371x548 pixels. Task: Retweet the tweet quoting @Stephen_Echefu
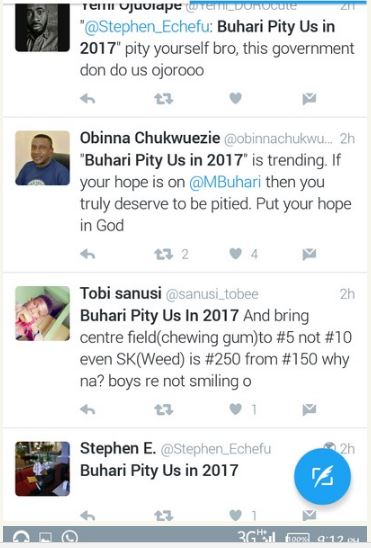pyautogui.click(x=163, y=99)
